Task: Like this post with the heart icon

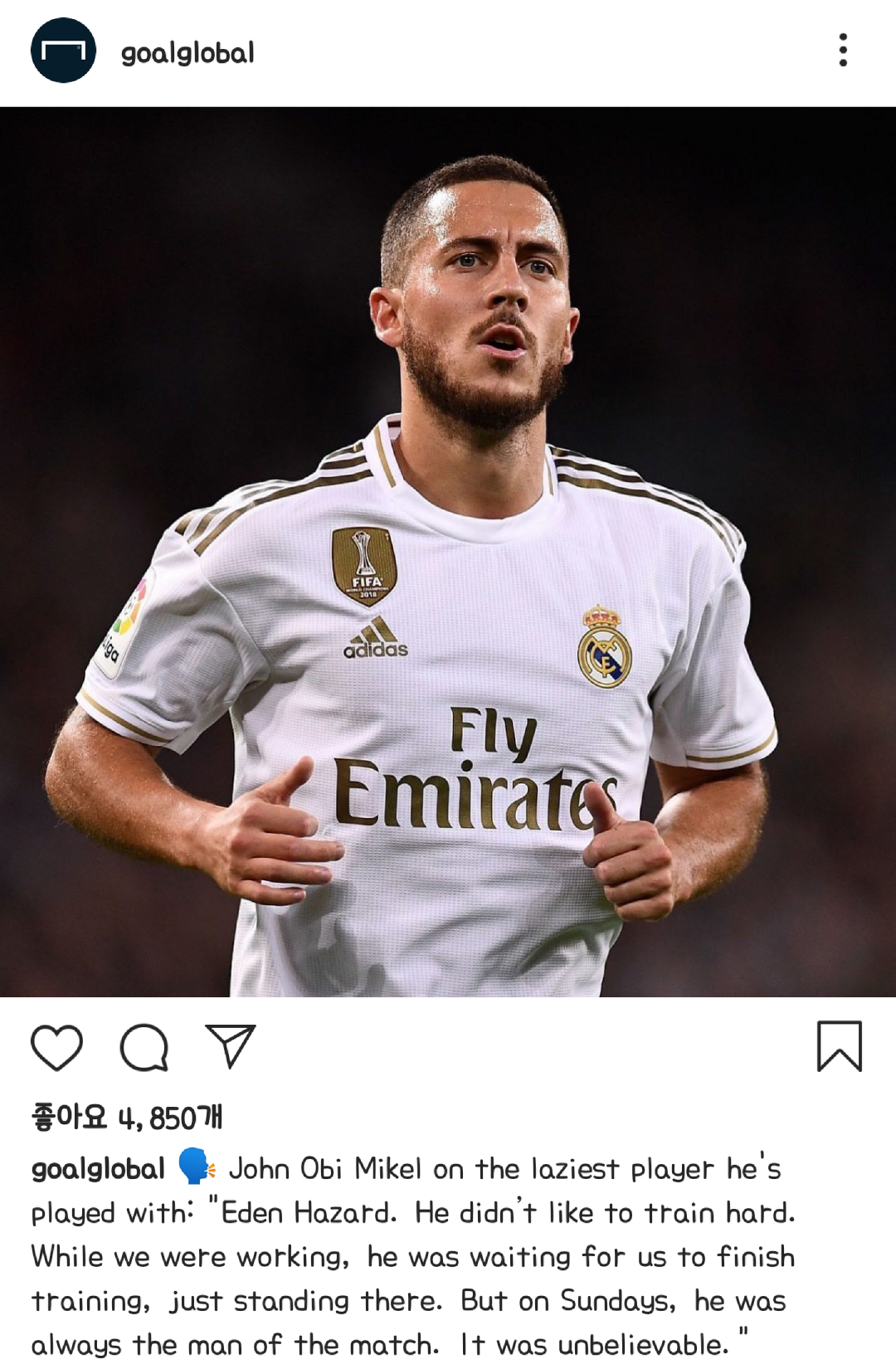Action: click(56, 1047)
